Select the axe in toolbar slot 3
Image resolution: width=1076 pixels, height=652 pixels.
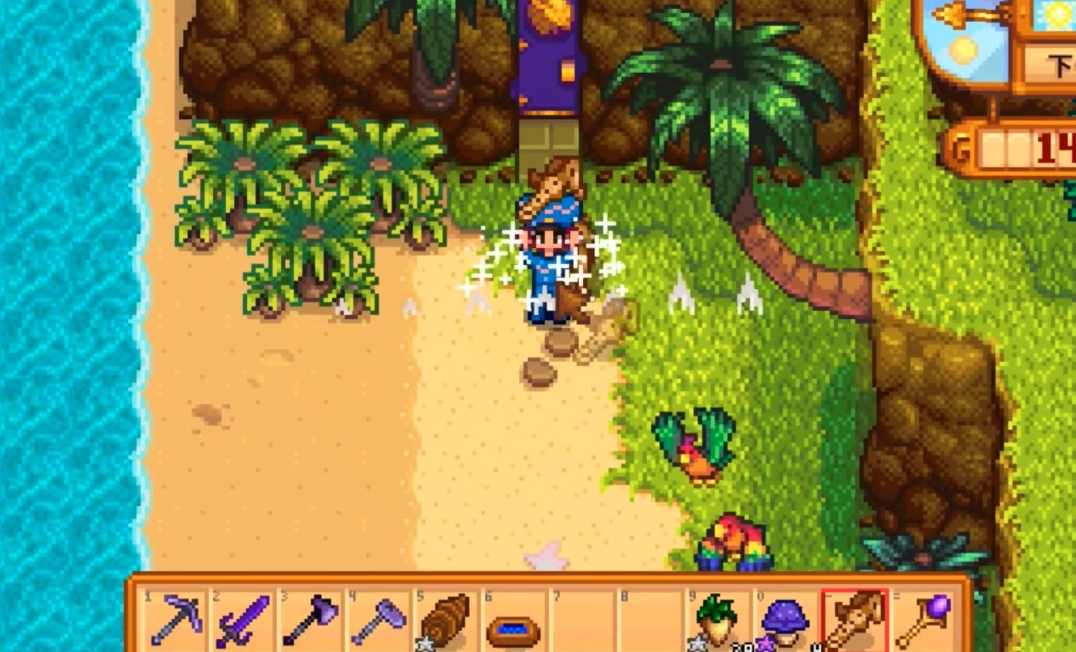tap(310, 620)
